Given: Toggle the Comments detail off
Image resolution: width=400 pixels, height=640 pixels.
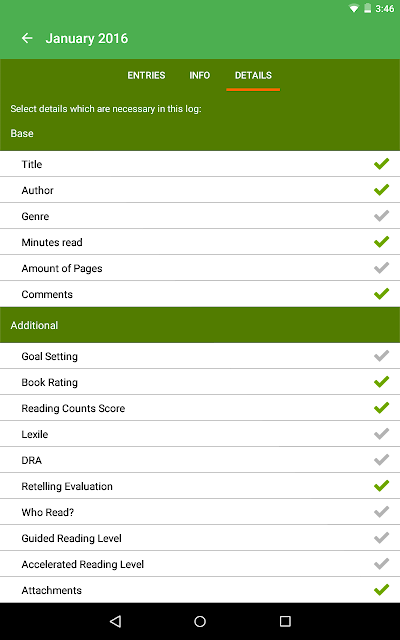Looking at the screenshot, I should click(200, 294).
